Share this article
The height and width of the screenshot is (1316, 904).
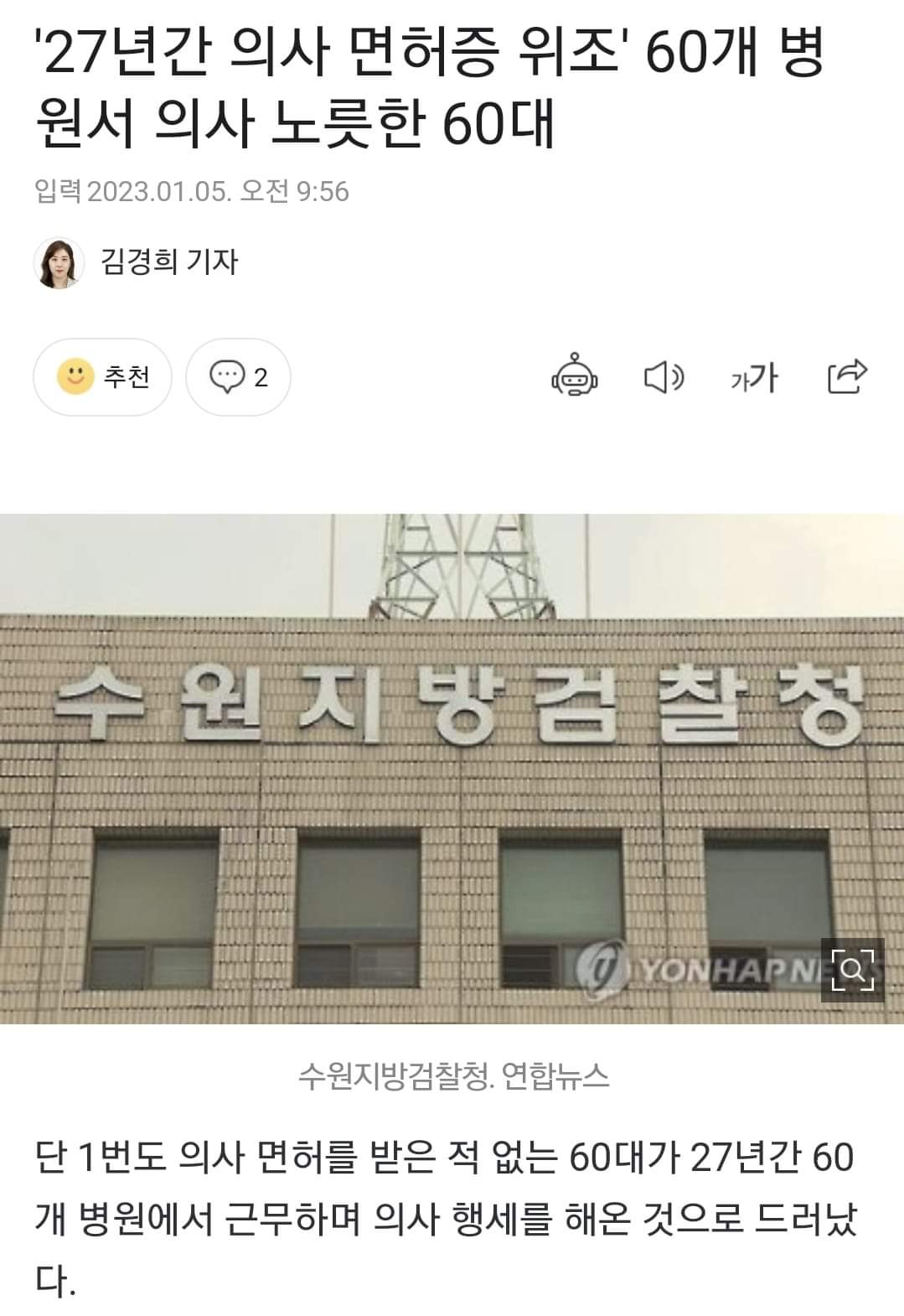(846, 376)
